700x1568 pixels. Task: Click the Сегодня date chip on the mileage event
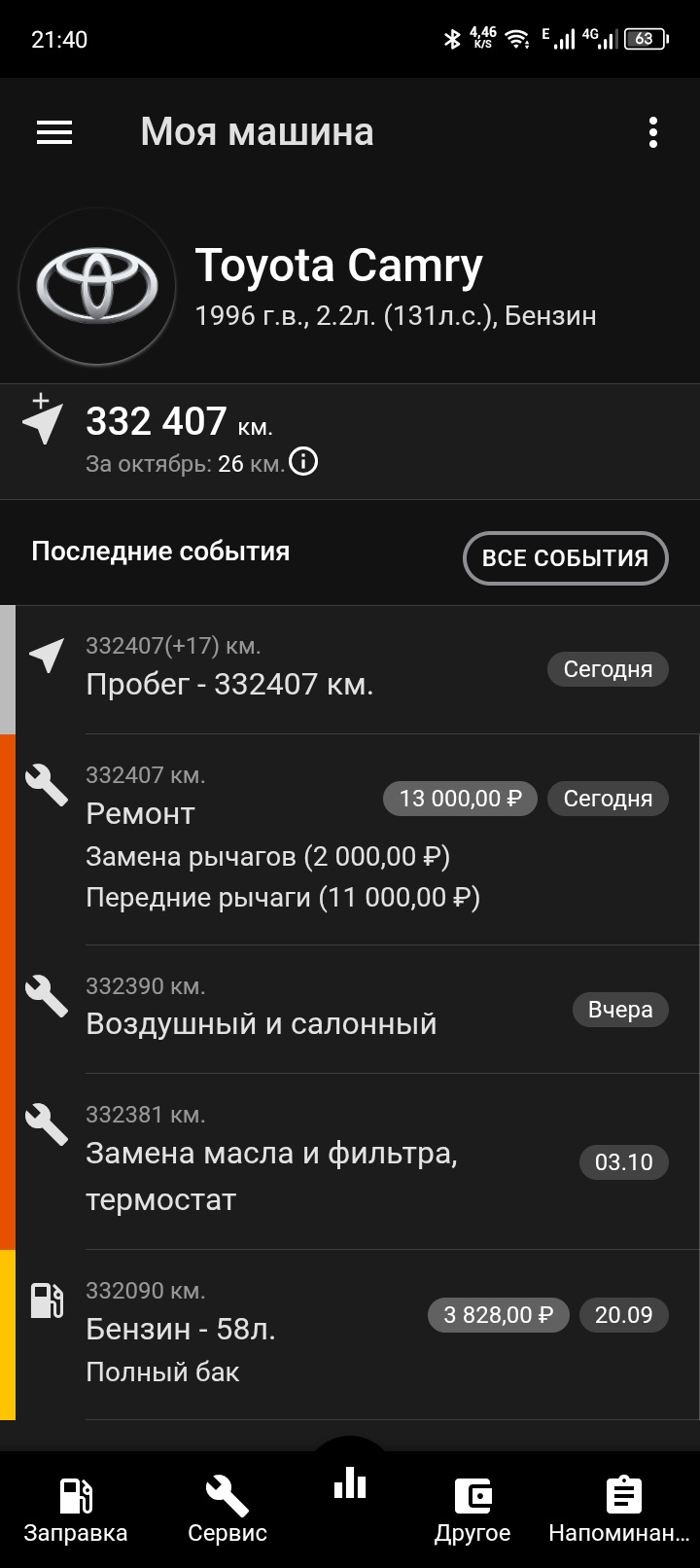pyautogui.click(x=608, y=668)
